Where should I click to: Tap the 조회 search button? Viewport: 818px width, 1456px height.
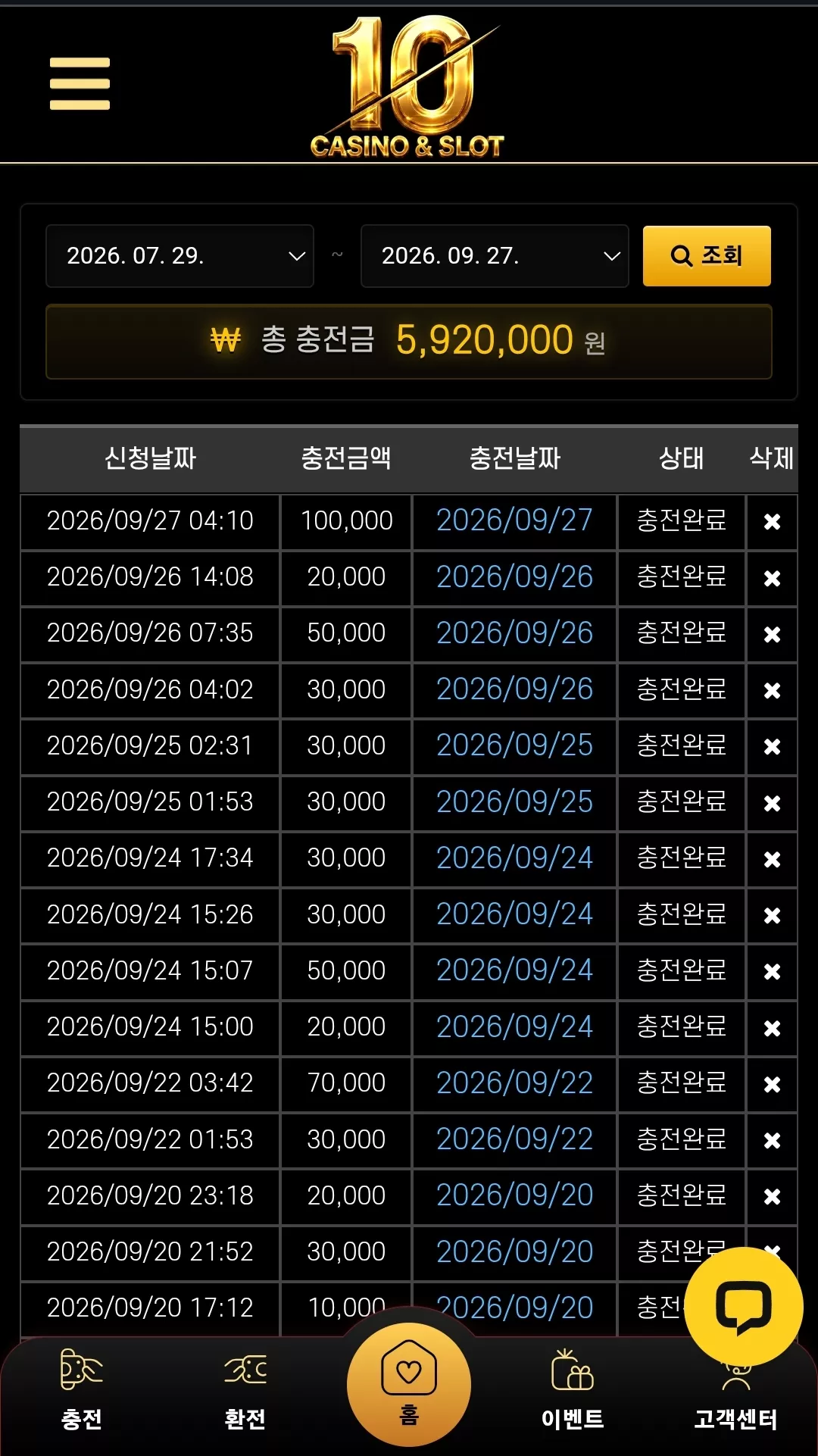[707, 256]
